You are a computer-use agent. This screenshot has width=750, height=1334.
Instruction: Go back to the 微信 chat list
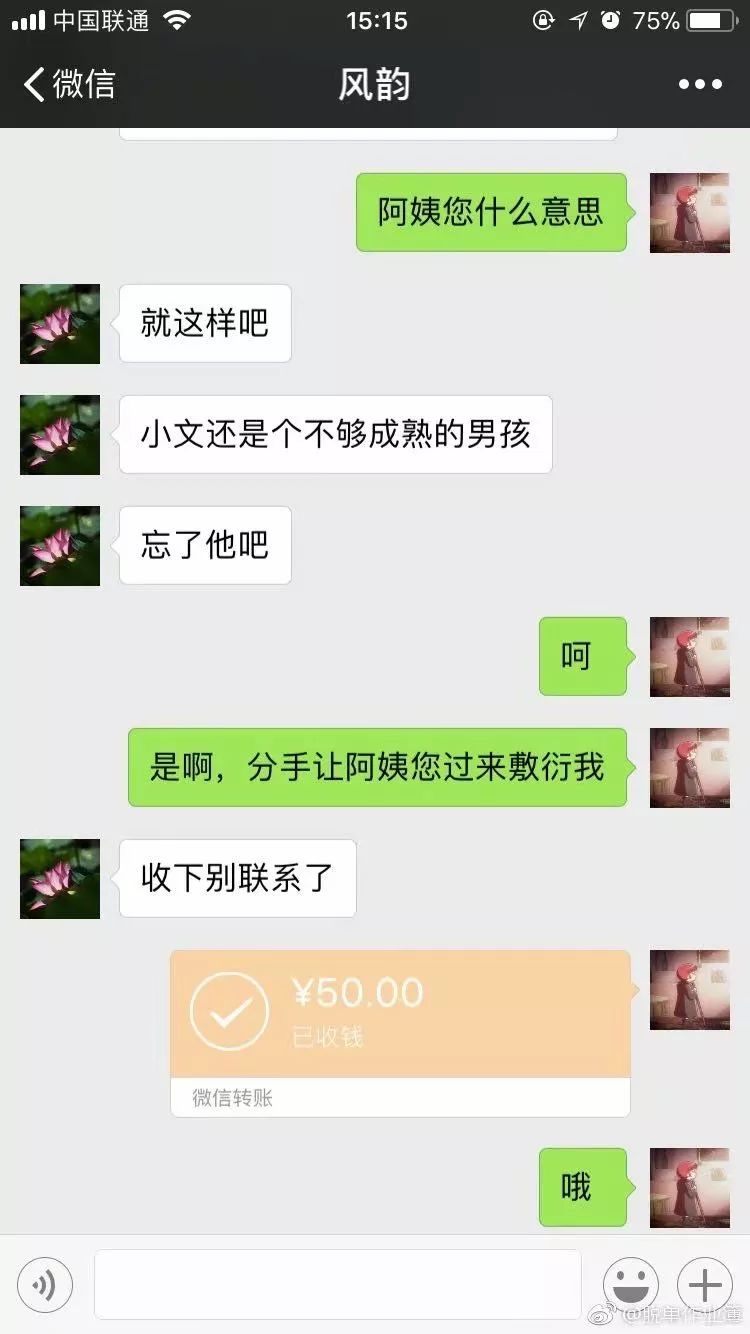pyautogui.click(x=68, y=84)
